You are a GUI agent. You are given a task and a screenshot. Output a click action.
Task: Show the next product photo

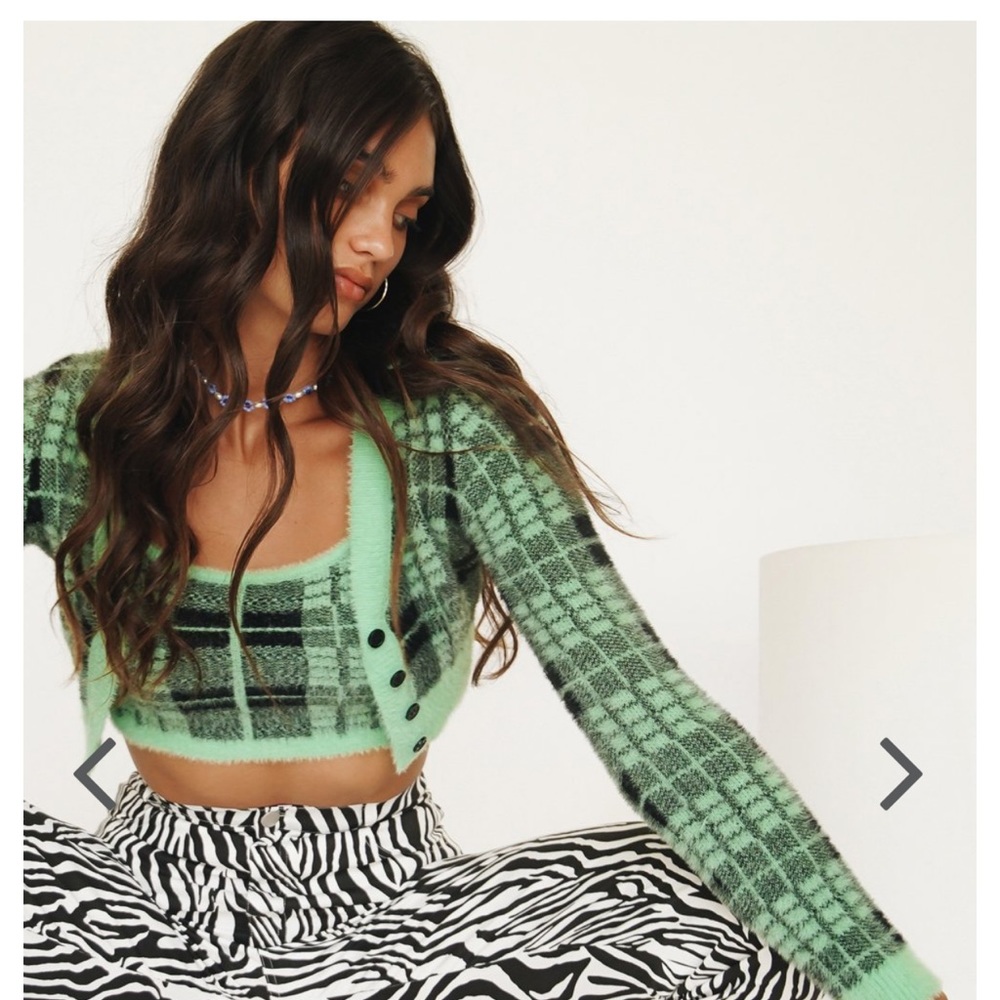[900, 773]
